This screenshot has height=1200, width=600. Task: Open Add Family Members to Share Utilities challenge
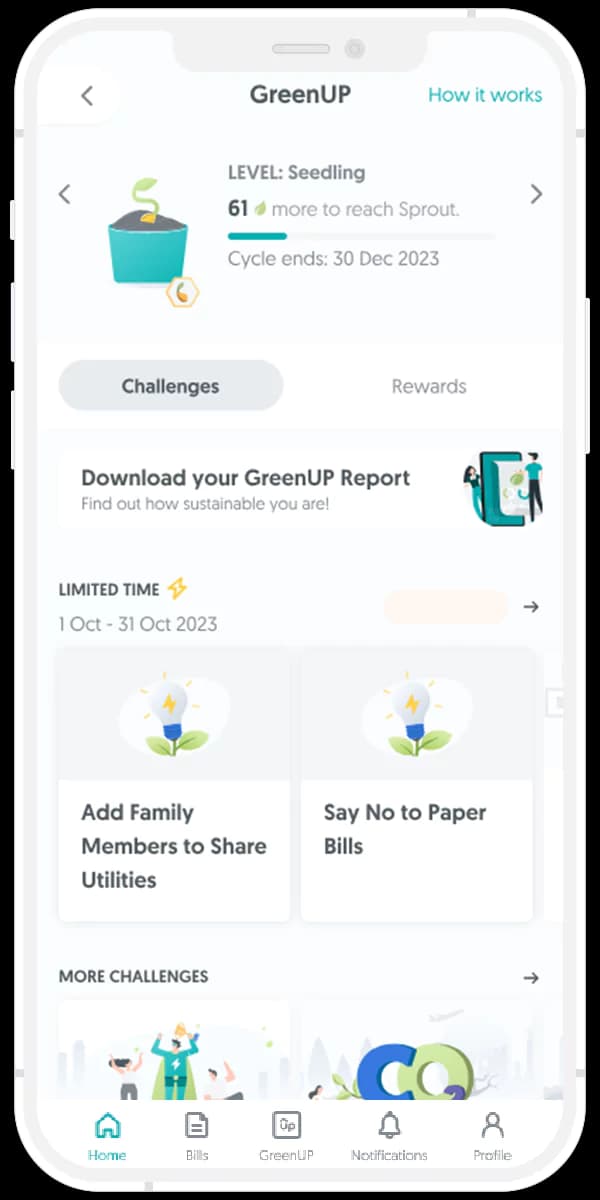(x=174, y=784)
